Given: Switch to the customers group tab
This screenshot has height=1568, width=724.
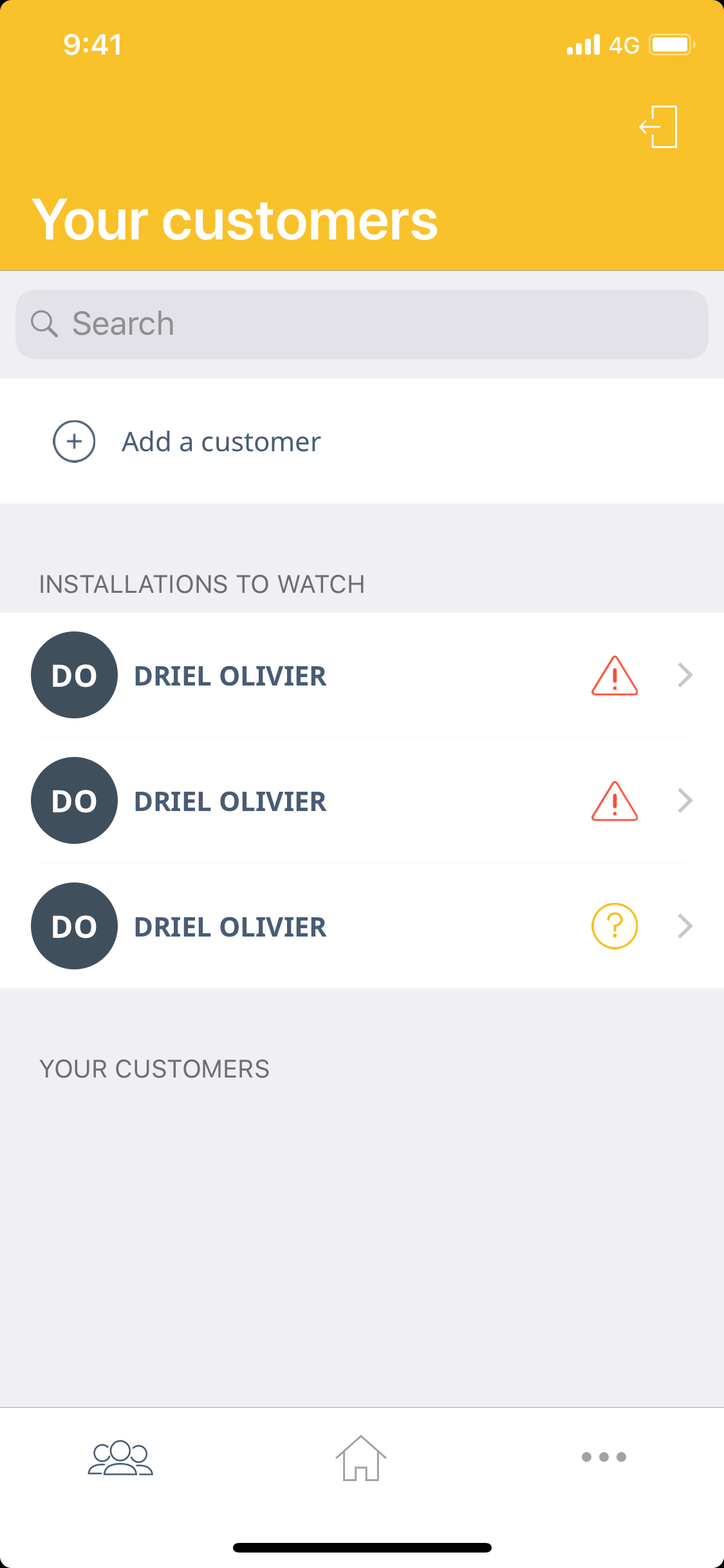Looking at the screenshot, I should (x=120, y=1458).
